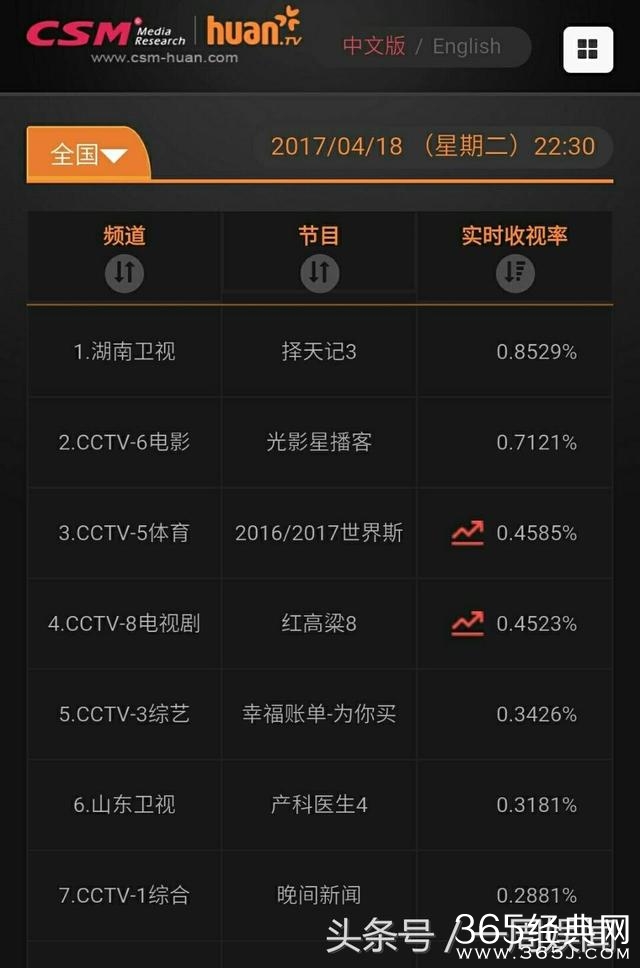Open the grid menu button
Screen dimensions: 640x968
click(x=588, y=49)
